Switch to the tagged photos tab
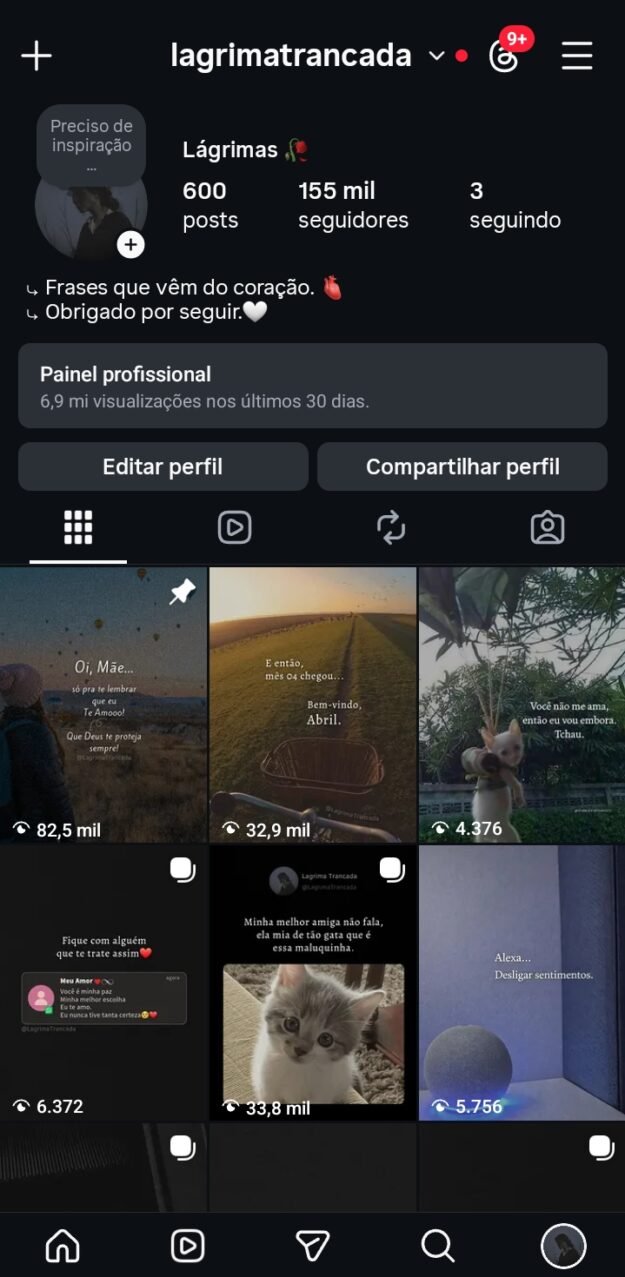The width and height of the screenshot is (625, 1277). [547, 528]
